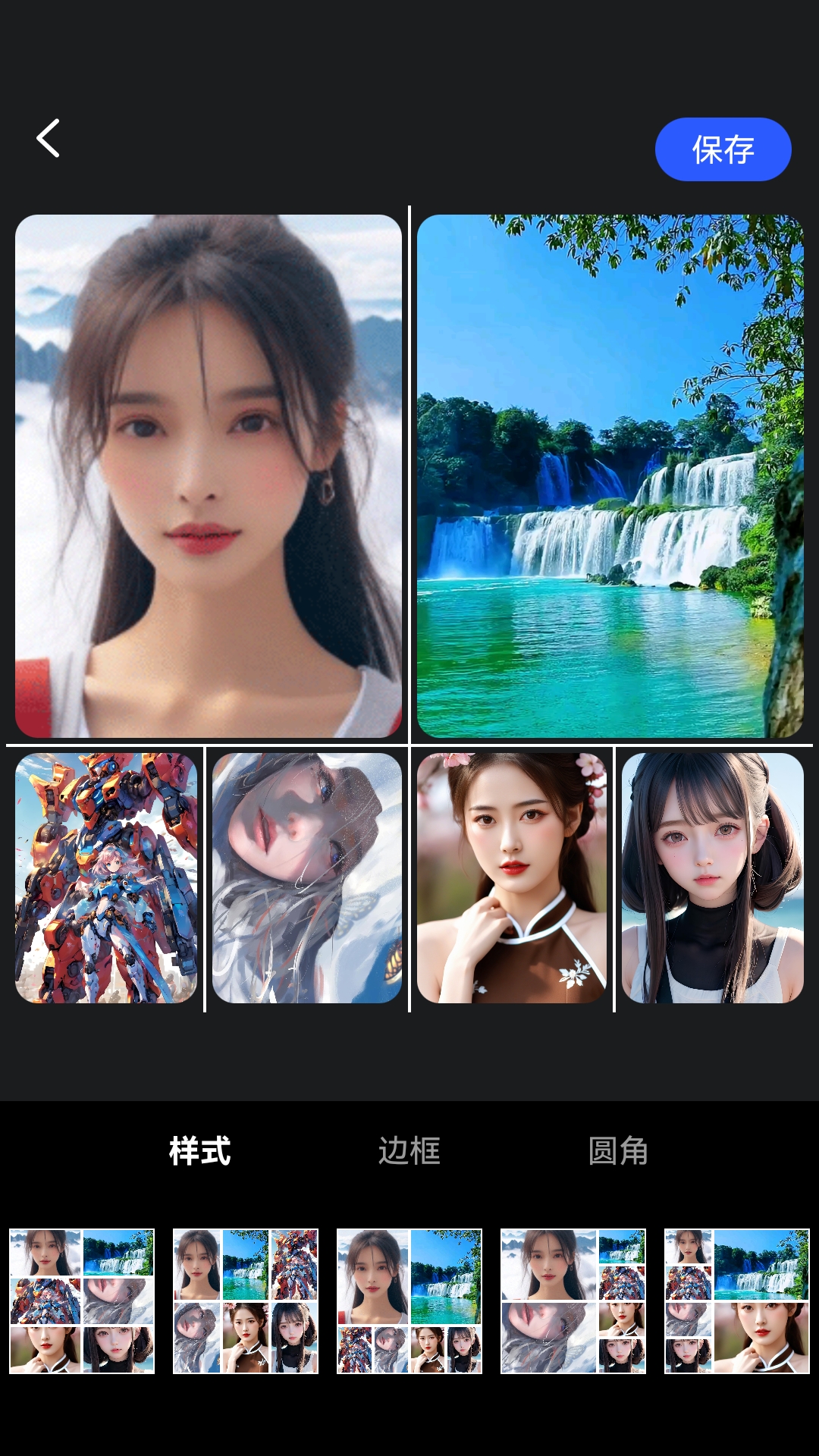
Task: Select the waterfall photo in the collage
Action: pos(610,475)
